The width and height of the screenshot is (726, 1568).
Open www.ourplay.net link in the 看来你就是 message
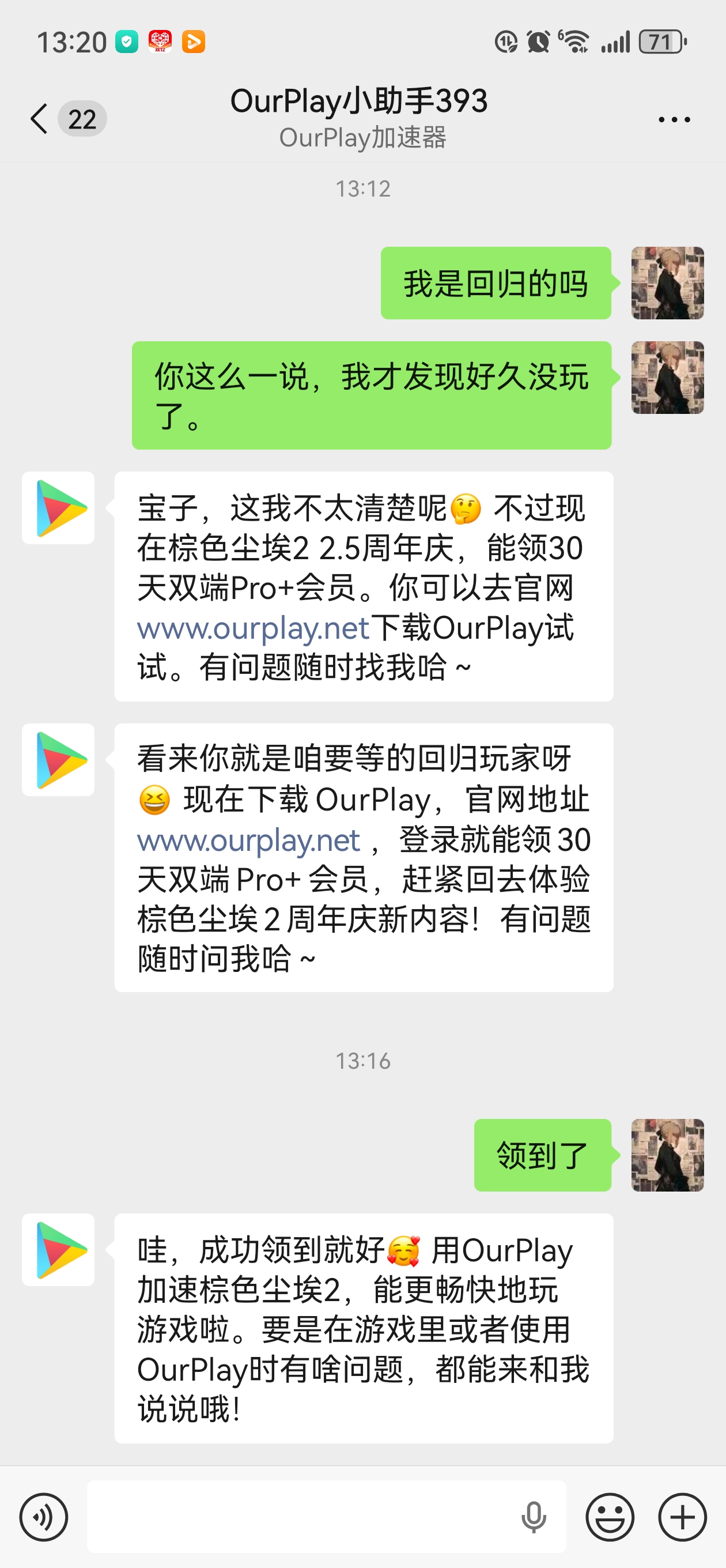(x=248, y=840)
